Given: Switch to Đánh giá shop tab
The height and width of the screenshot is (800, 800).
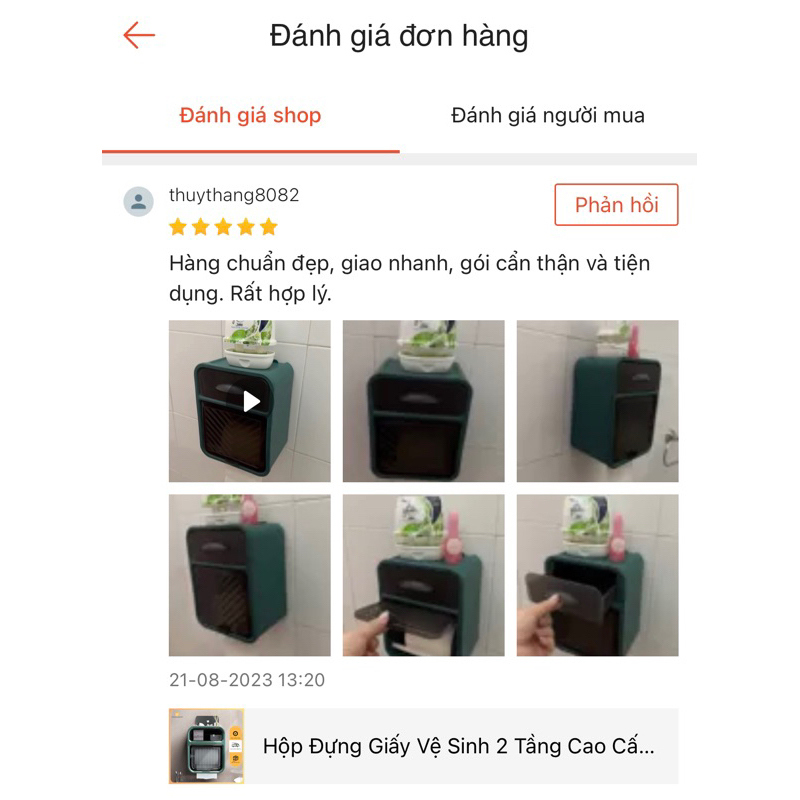Looking at the screenshot, I should (x=250, y=115).
